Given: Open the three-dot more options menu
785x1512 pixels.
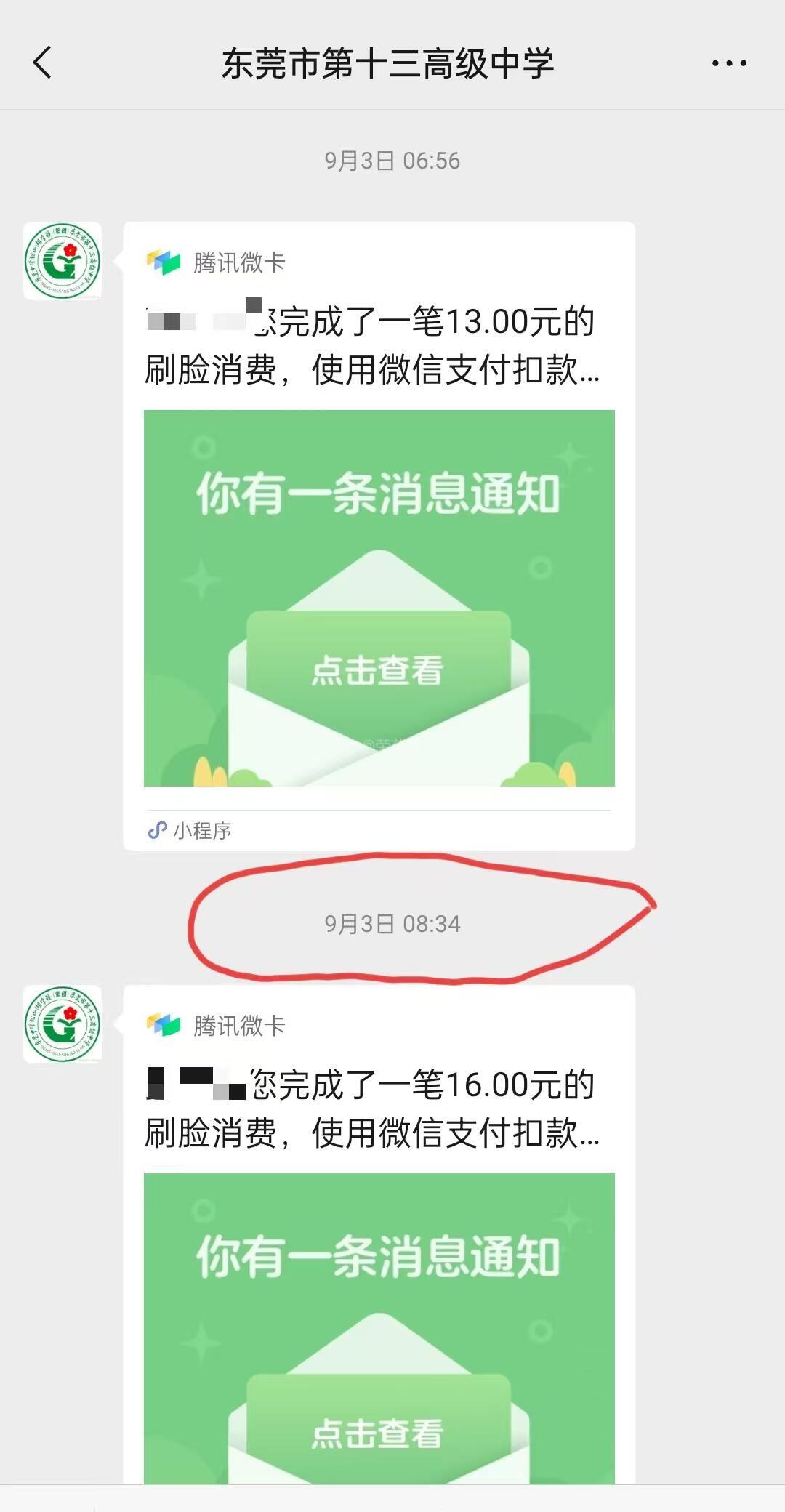Looking at the screenshot, I should [x=728, y=63].
